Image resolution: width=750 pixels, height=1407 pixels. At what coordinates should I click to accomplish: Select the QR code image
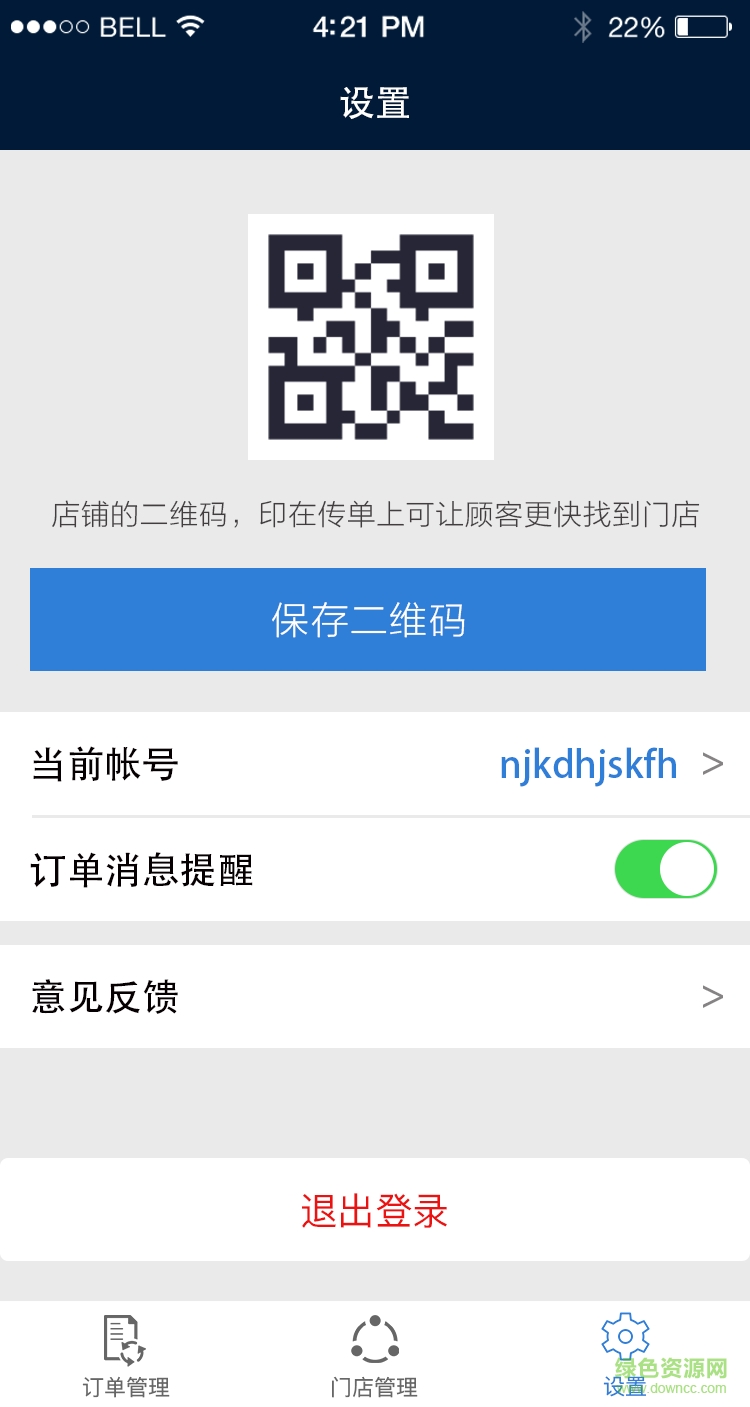370,335
